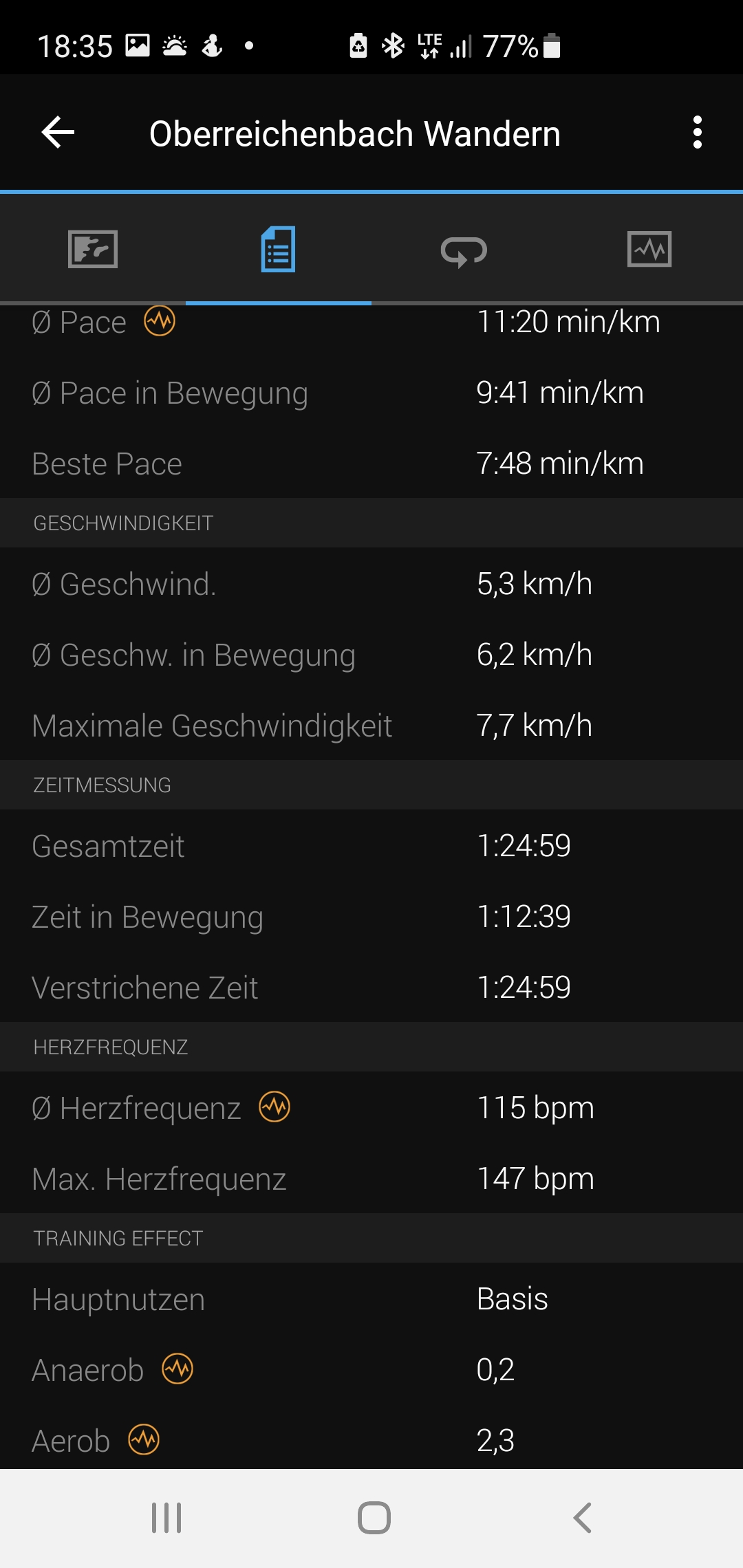Viewport: 743px width, 1568px height.
Task: Select the stats details tab
Action: coord(279,249)
